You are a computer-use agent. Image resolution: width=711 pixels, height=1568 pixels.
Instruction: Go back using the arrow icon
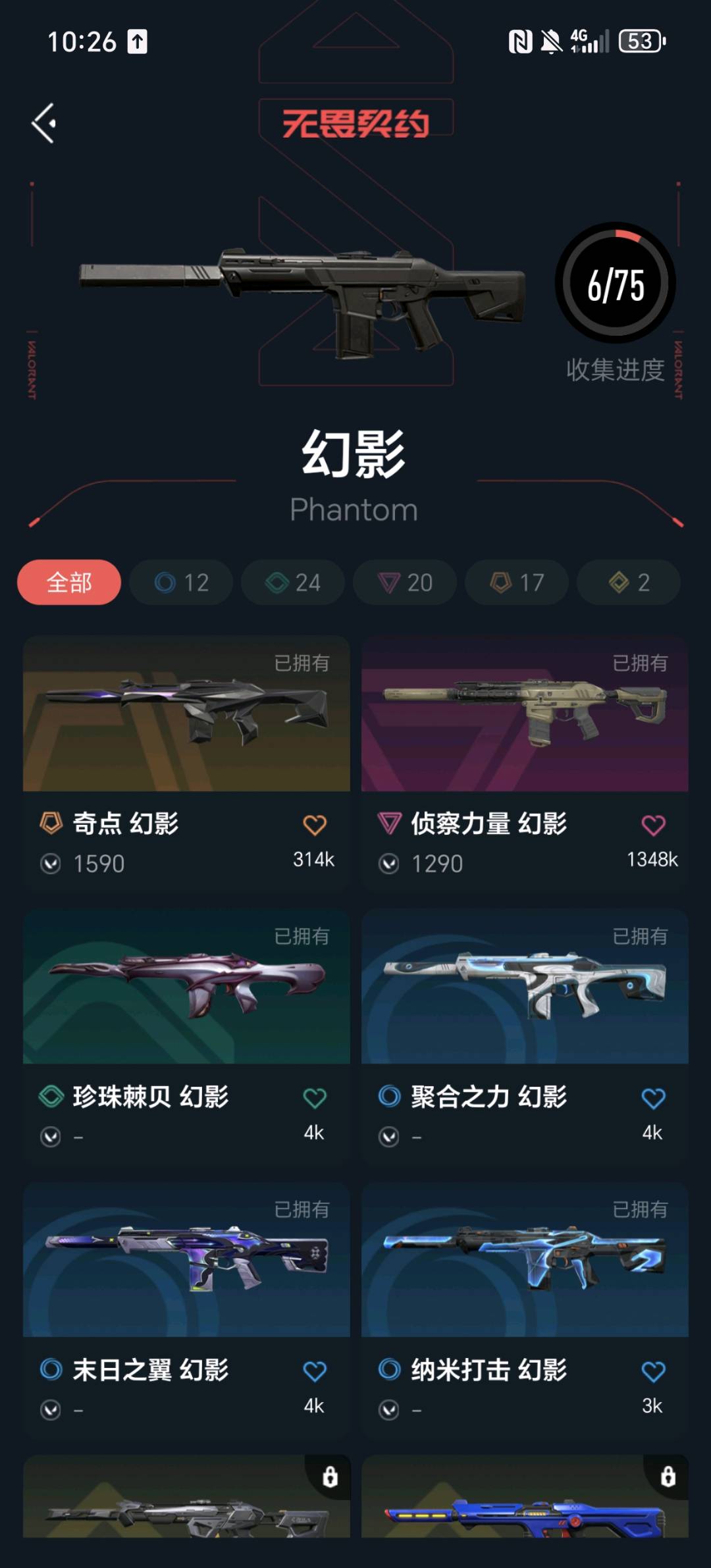pos(44,123)
